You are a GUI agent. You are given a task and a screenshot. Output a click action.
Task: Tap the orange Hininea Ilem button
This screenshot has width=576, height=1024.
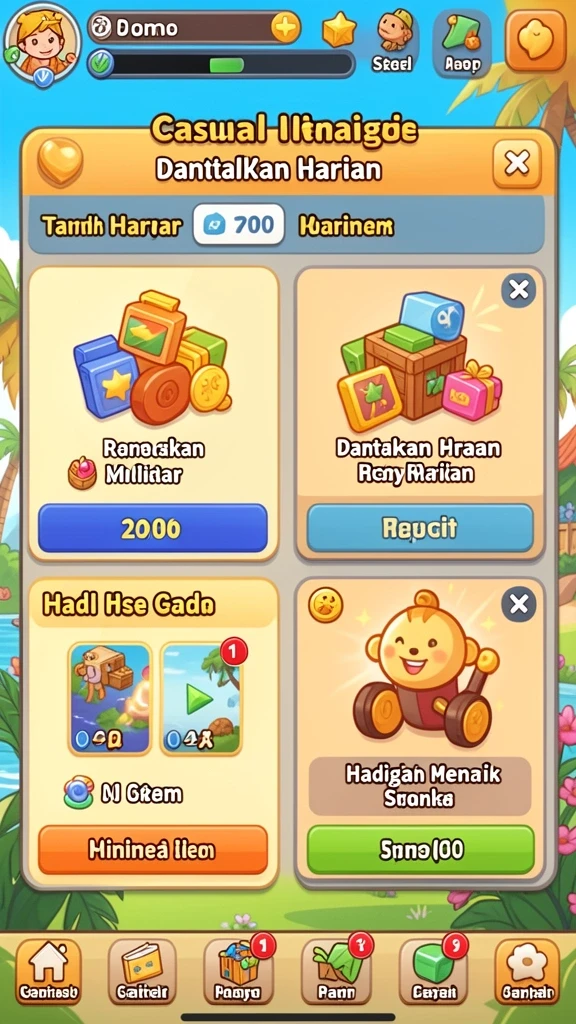coord(153,850)
